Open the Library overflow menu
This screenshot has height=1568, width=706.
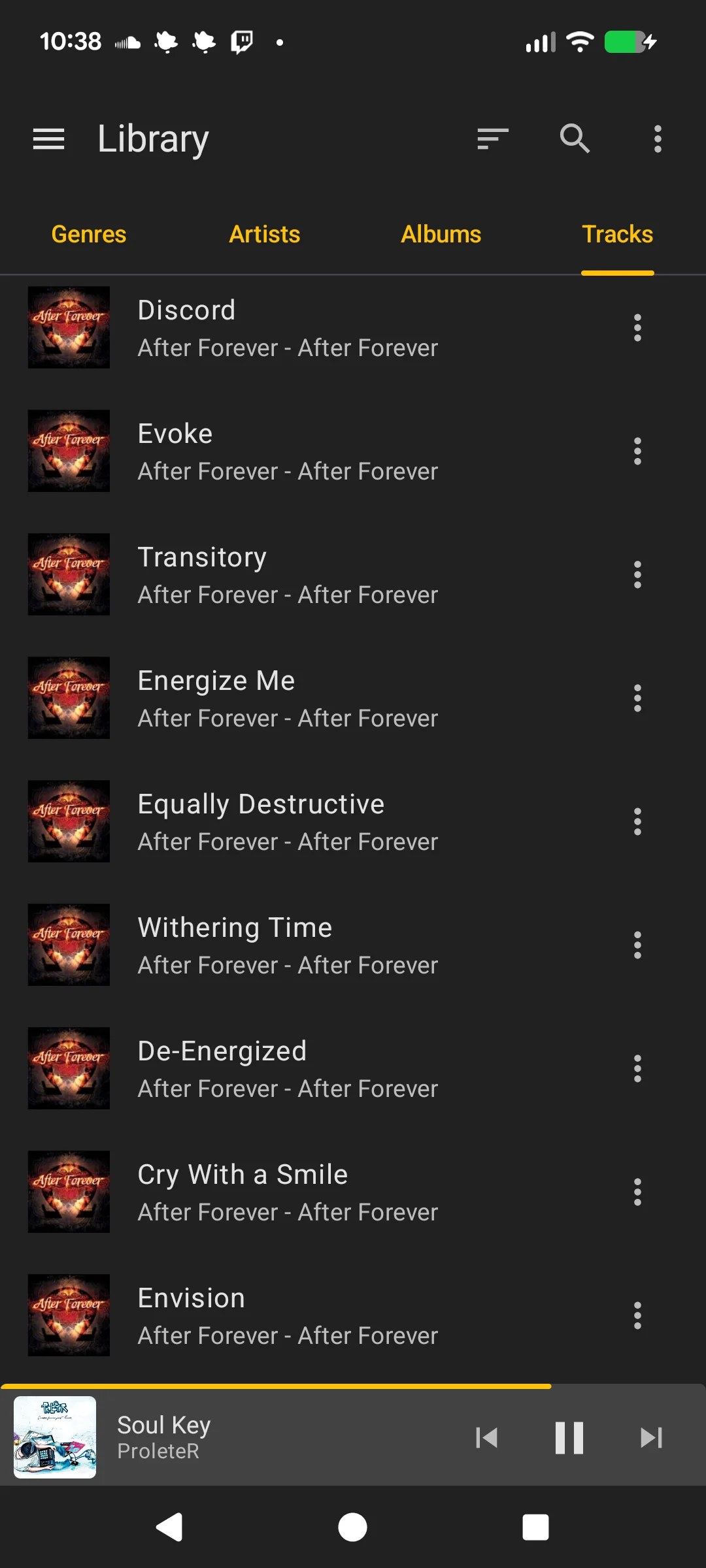(658, 139)
